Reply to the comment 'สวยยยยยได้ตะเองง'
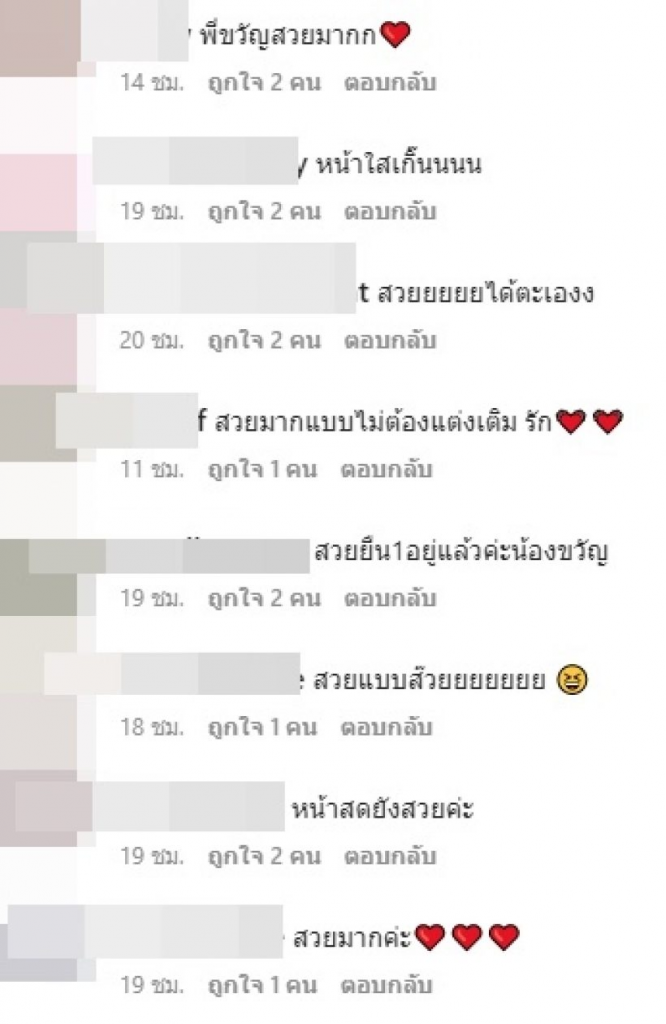 click(390, 341)
